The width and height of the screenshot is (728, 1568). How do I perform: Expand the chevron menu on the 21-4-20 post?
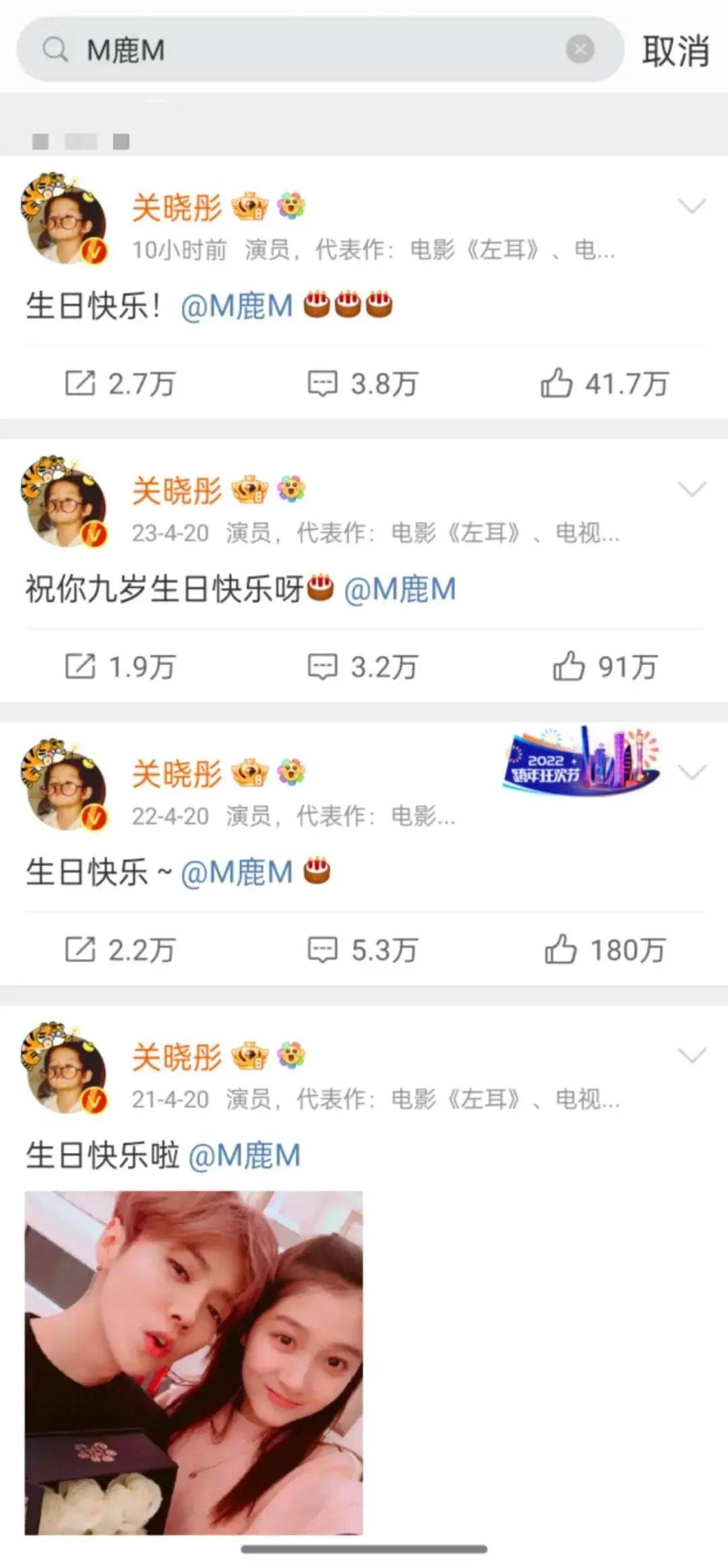click(x=692, y=1055)
